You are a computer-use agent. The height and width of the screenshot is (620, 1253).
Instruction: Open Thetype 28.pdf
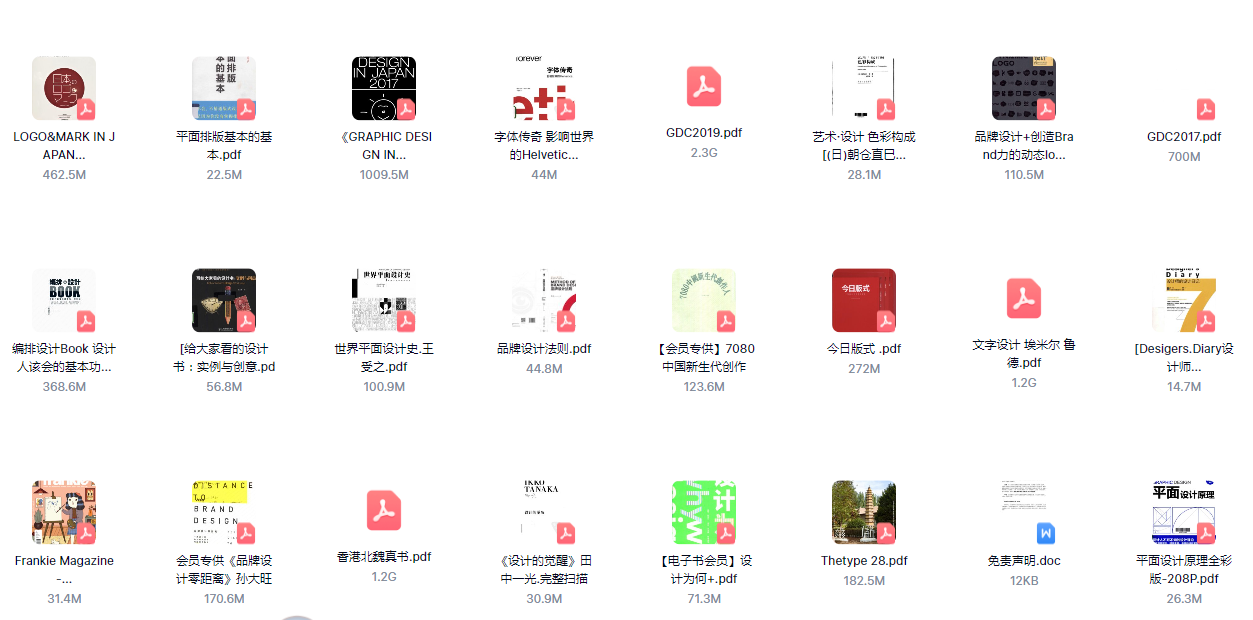coord(864,512)
